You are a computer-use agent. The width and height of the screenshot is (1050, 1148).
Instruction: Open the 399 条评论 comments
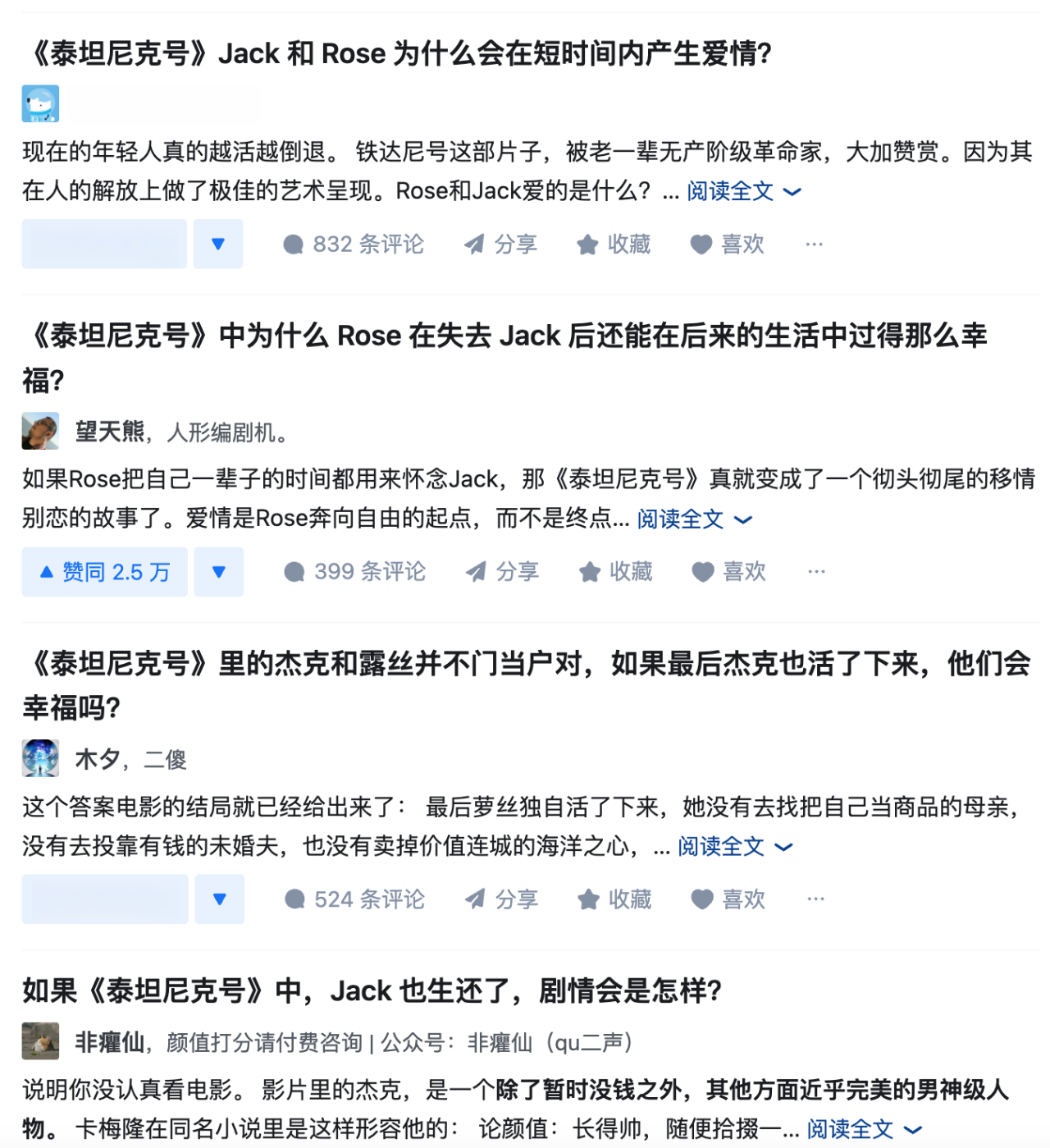355,572
